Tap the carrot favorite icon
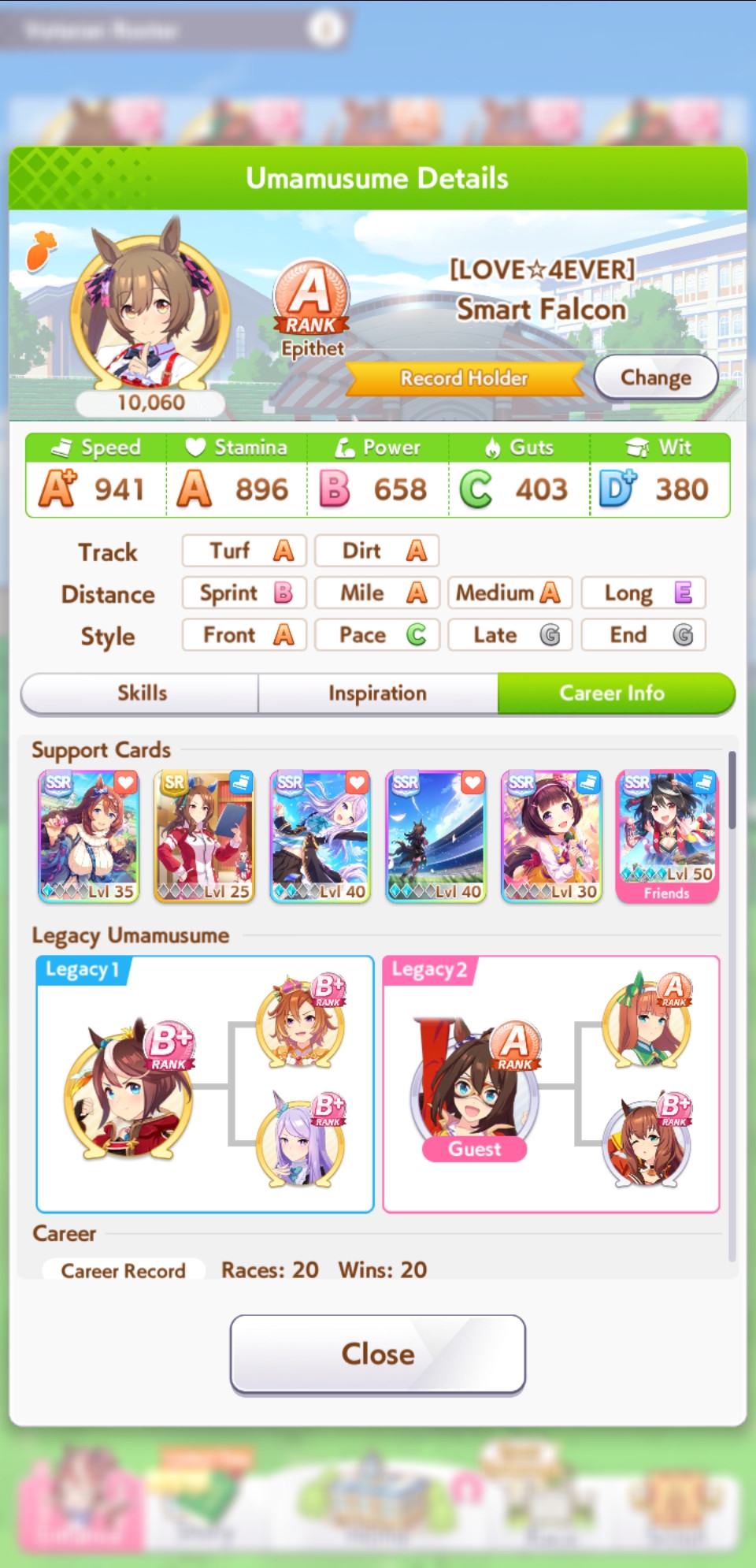 (41, 251)
